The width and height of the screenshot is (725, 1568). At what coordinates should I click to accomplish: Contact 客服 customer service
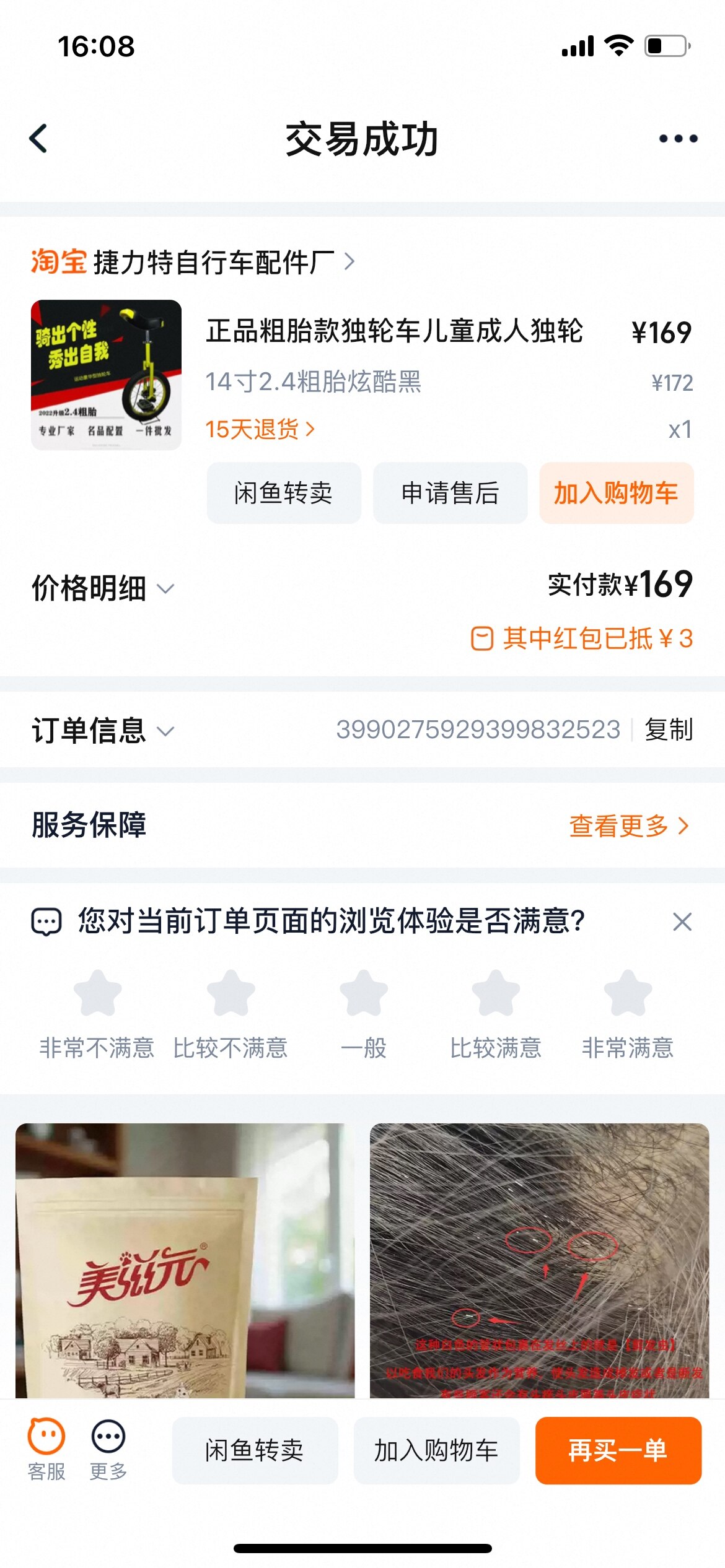(x=46, y=1448)
